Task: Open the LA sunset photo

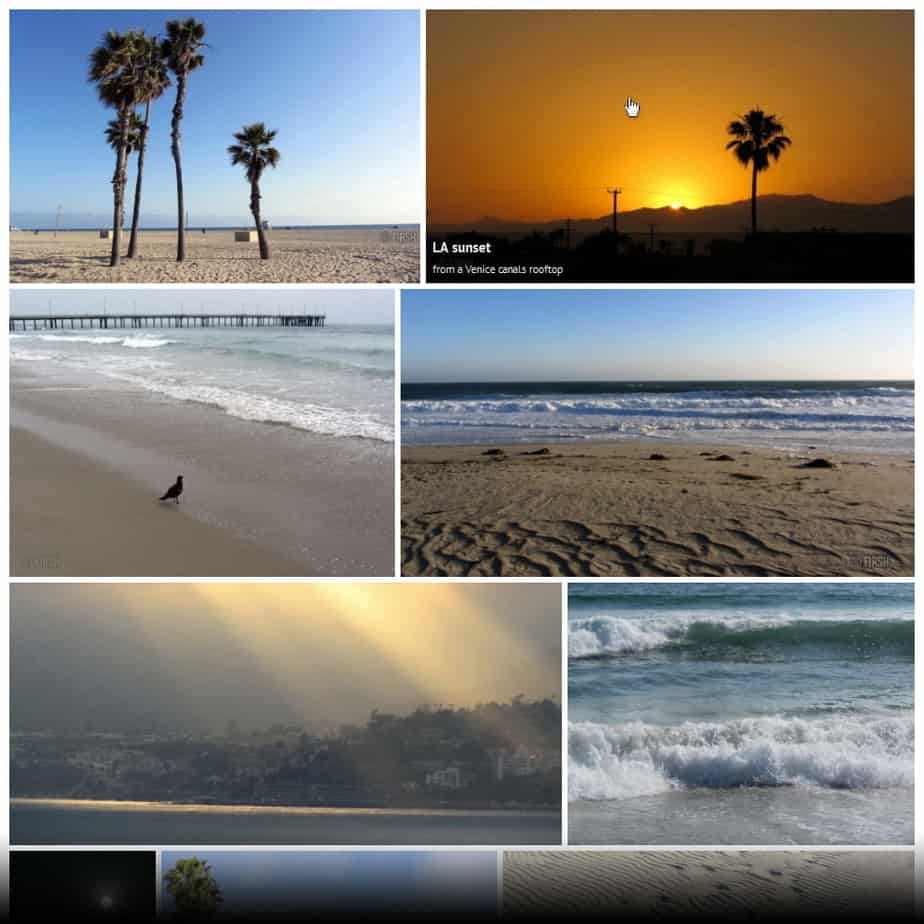Action: 669,146
